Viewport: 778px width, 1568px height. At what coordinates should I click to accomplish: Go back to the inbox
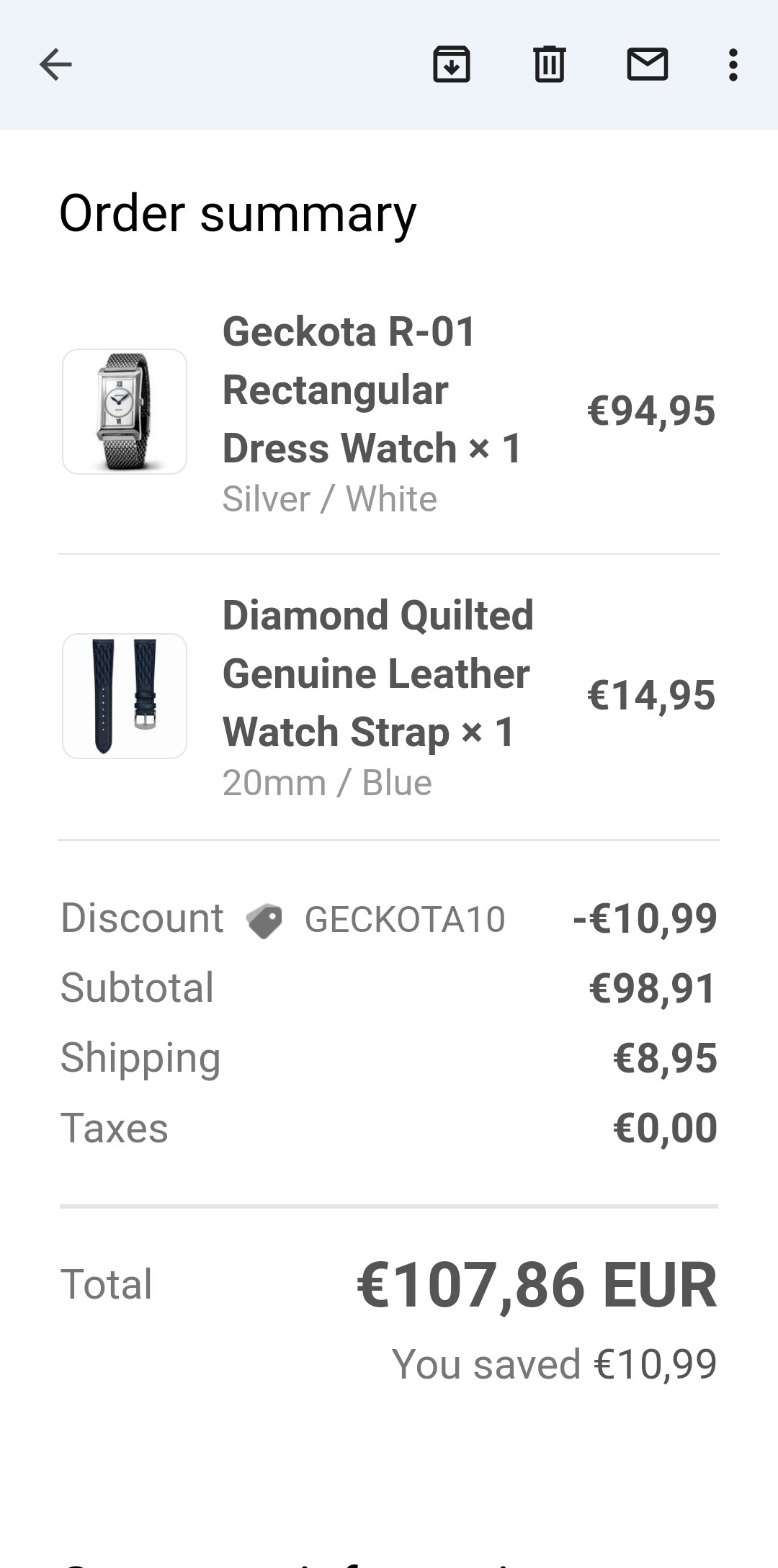coord(55,65)
